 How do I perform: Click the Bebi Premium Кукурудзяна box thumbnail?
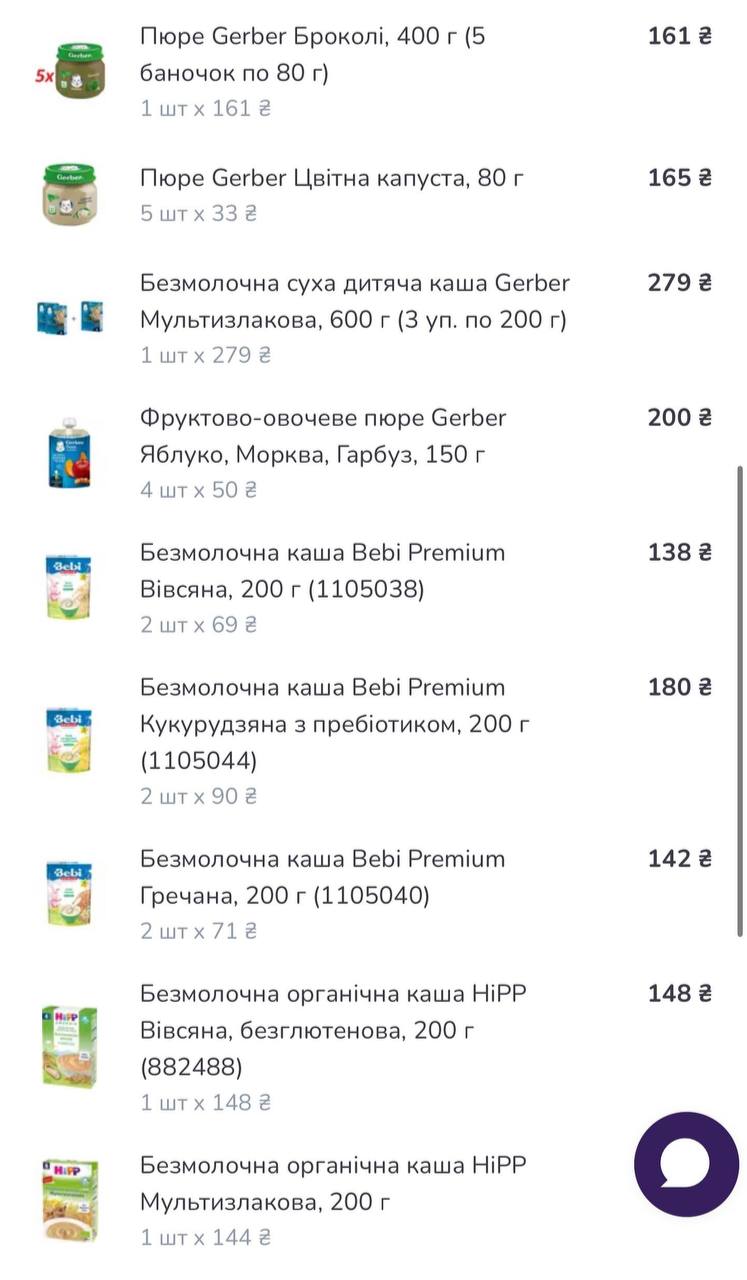pyautogui.click(x=69, y=737)
